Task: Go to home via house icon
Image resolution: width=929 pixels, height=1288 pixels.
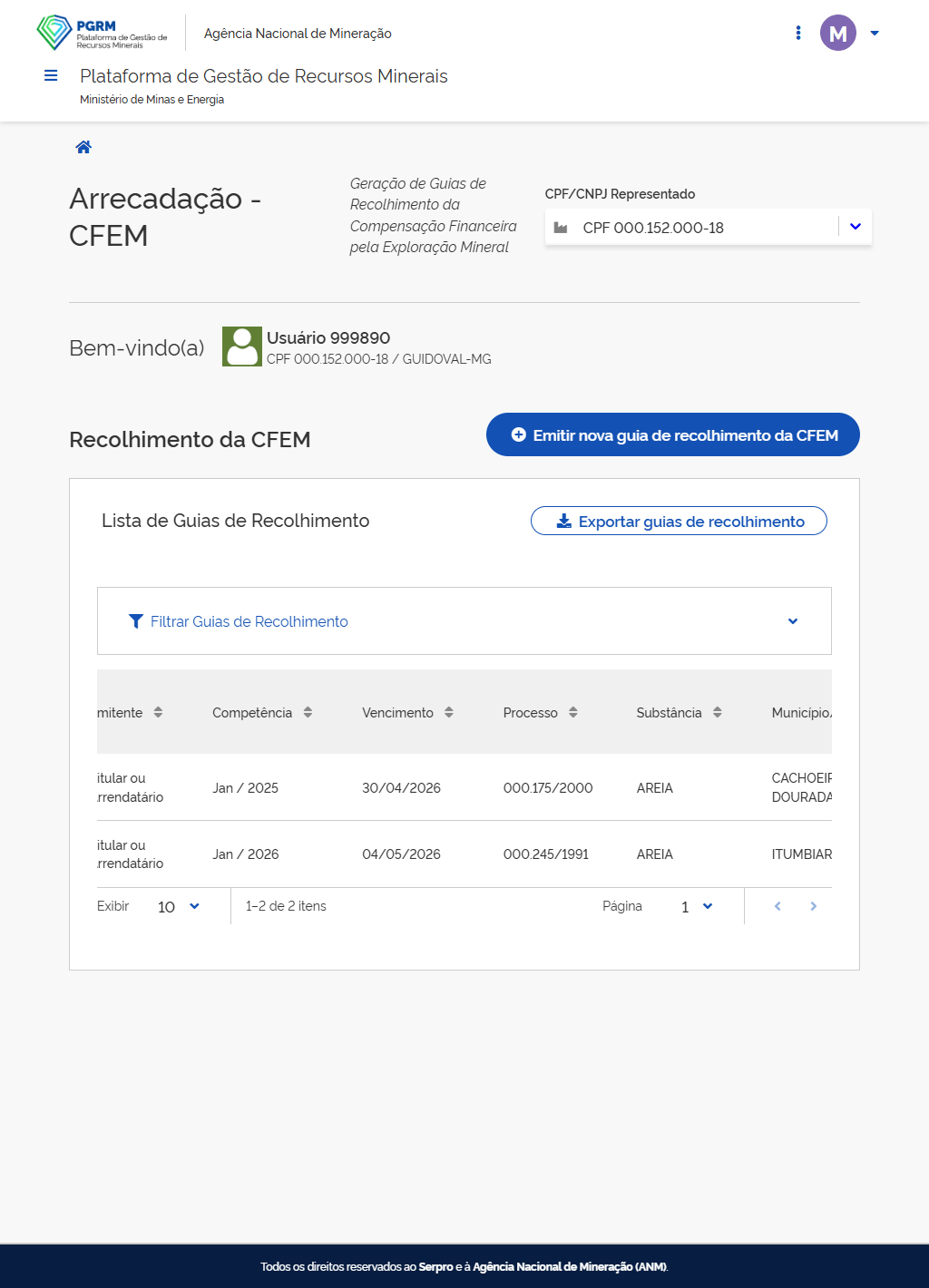Action: [83, 147]
